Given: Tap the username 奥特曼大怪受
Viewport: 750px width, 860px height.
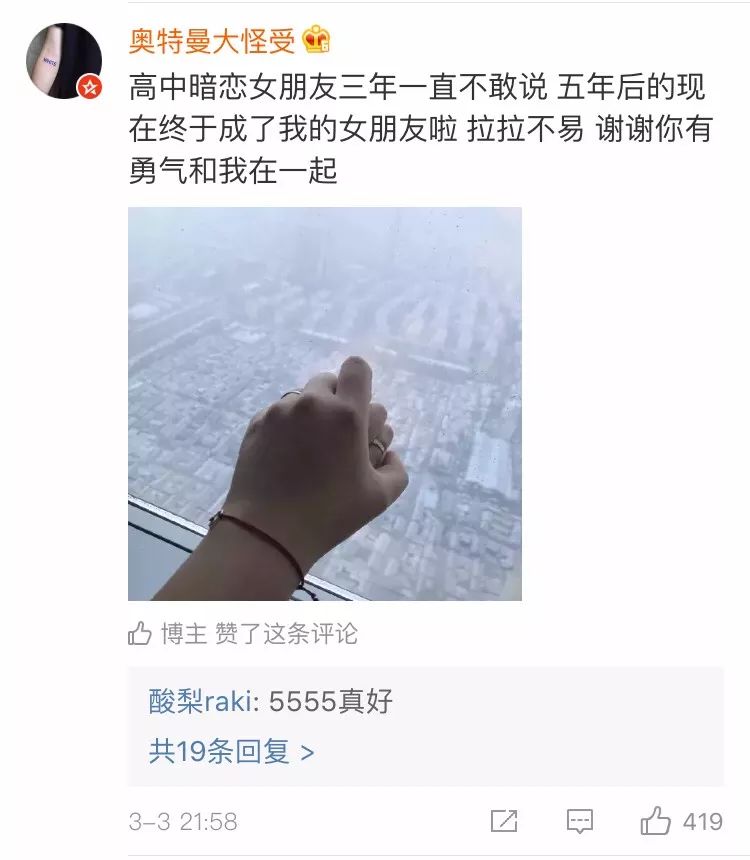Looking at the screenshot, I should (212, 39).
